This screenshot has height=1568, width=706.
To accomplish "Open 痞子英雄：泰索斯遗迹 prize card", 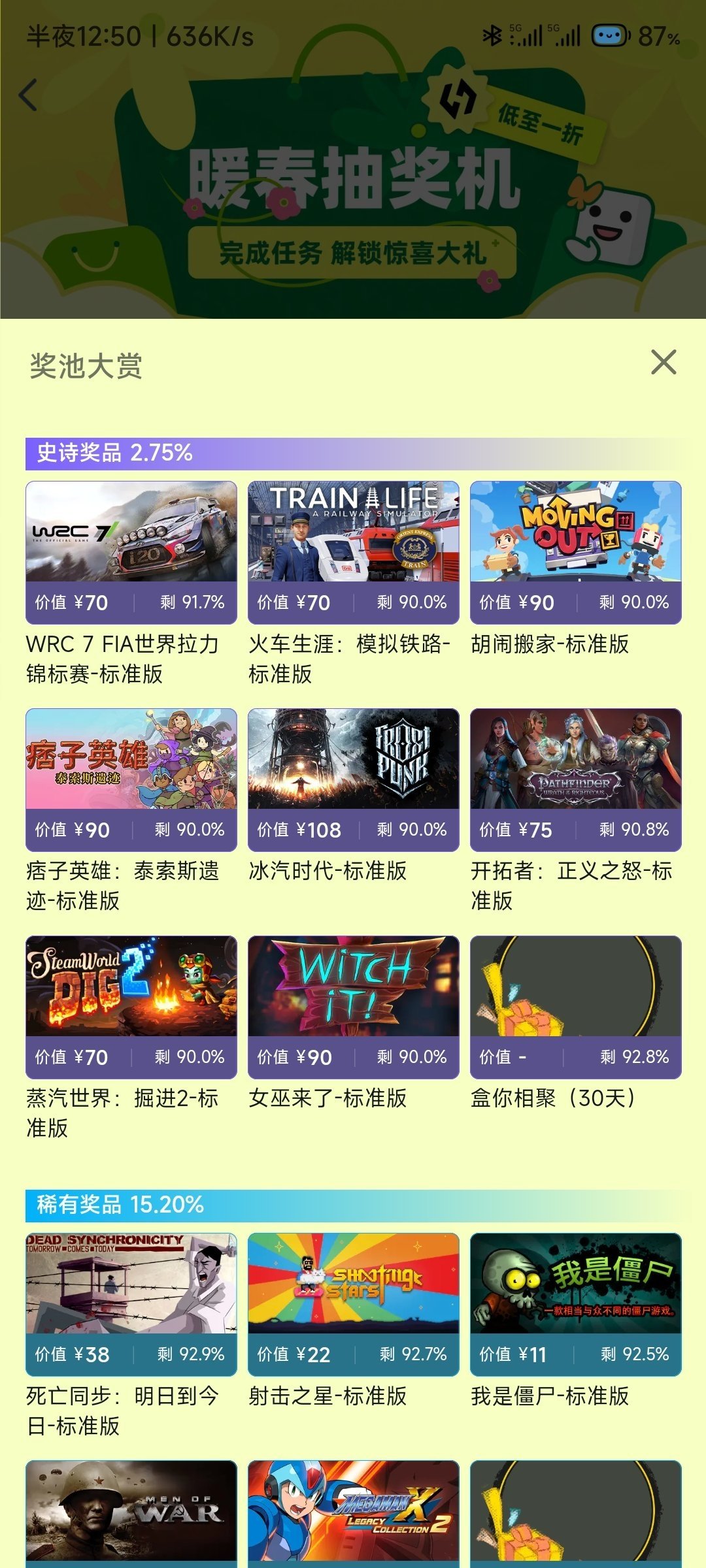I will [x=131, y=779].
